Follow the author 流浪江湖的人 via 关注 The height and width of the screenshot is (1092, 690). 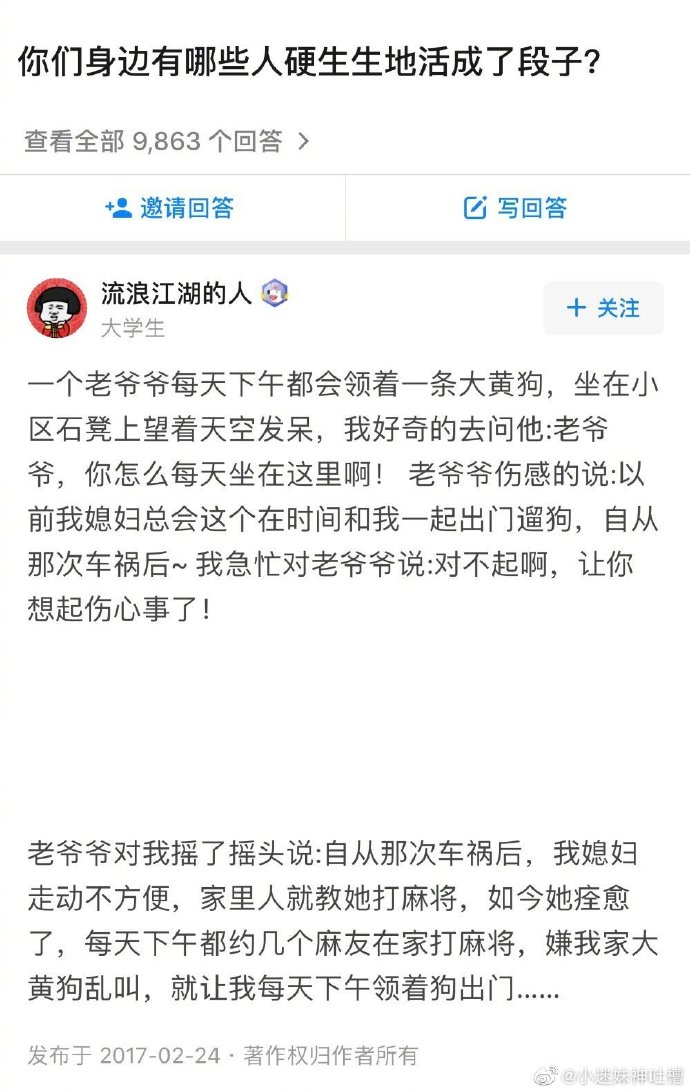pos(603,308)
